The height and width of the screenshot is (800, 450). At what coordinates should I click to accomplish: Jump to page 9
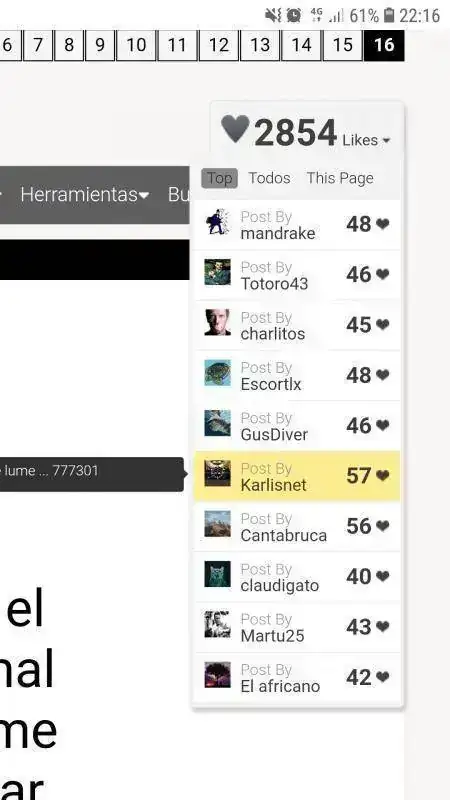coord(100,45)
